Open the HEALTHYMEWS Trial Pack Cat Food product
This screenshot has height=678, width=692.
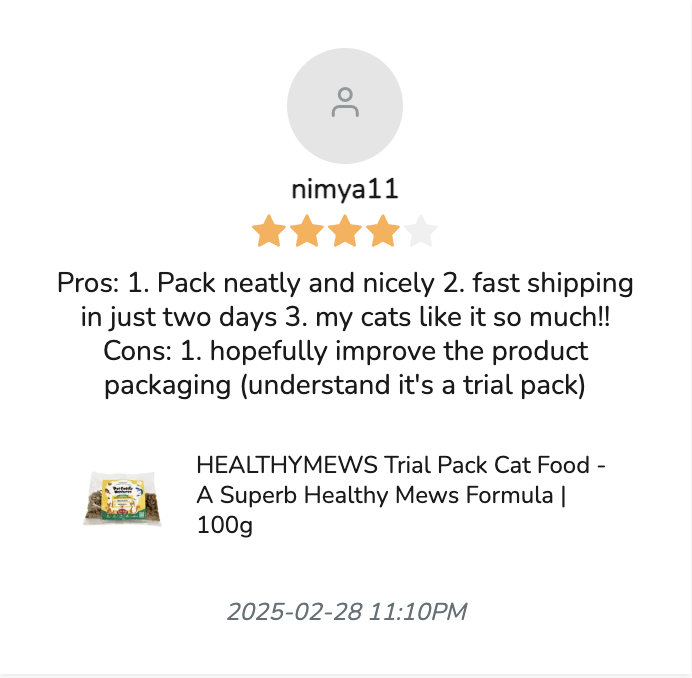tap(401, 495)
